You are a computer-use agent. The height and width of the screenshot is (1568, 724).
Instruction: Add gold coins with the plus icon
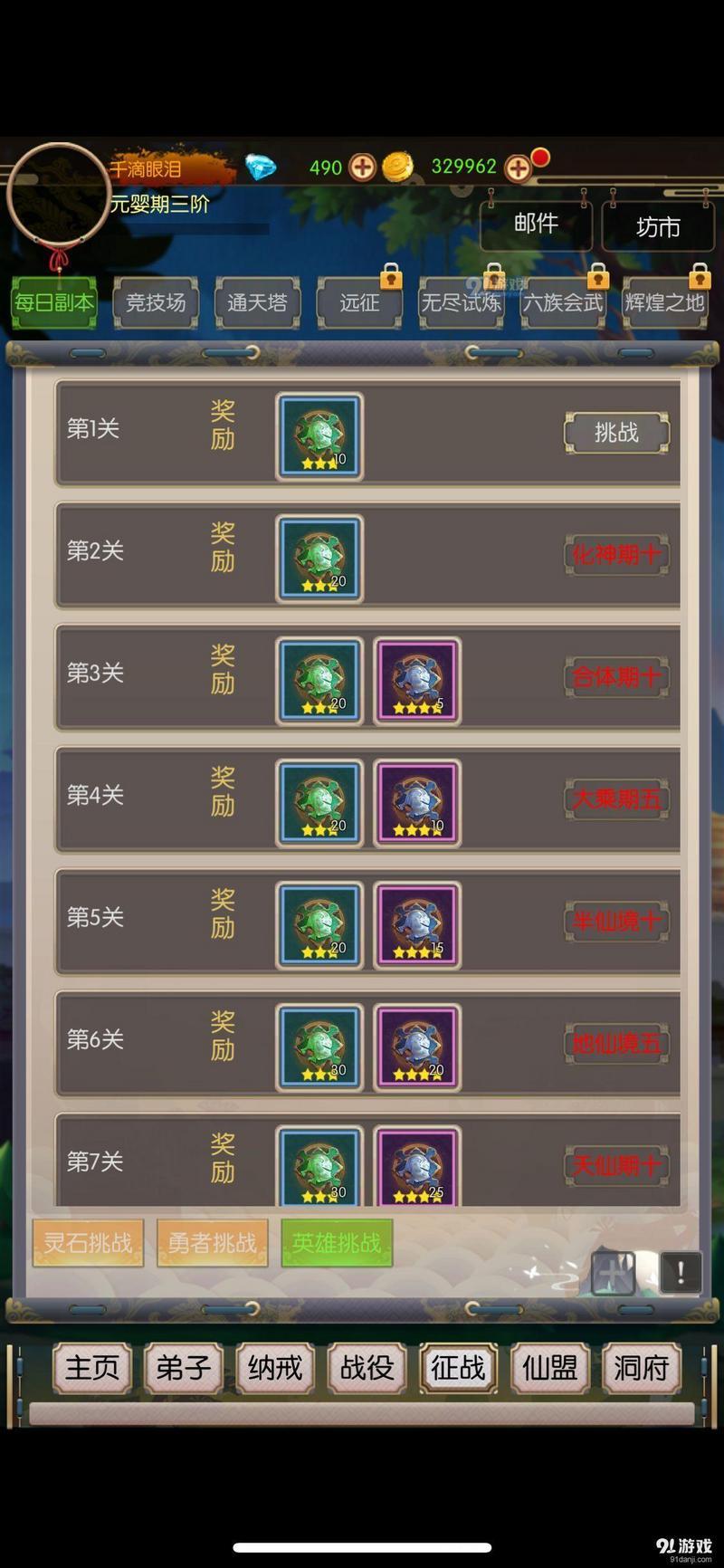[x=518, y=167]
